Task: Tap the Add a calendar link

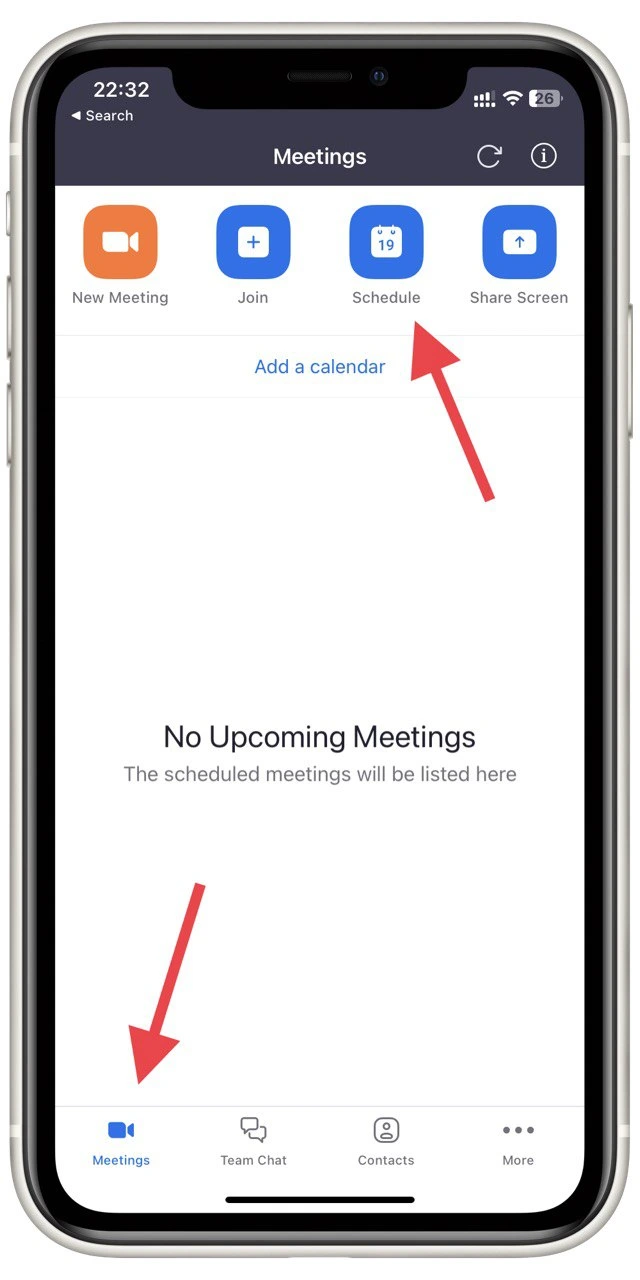Action: click(320, 367)
